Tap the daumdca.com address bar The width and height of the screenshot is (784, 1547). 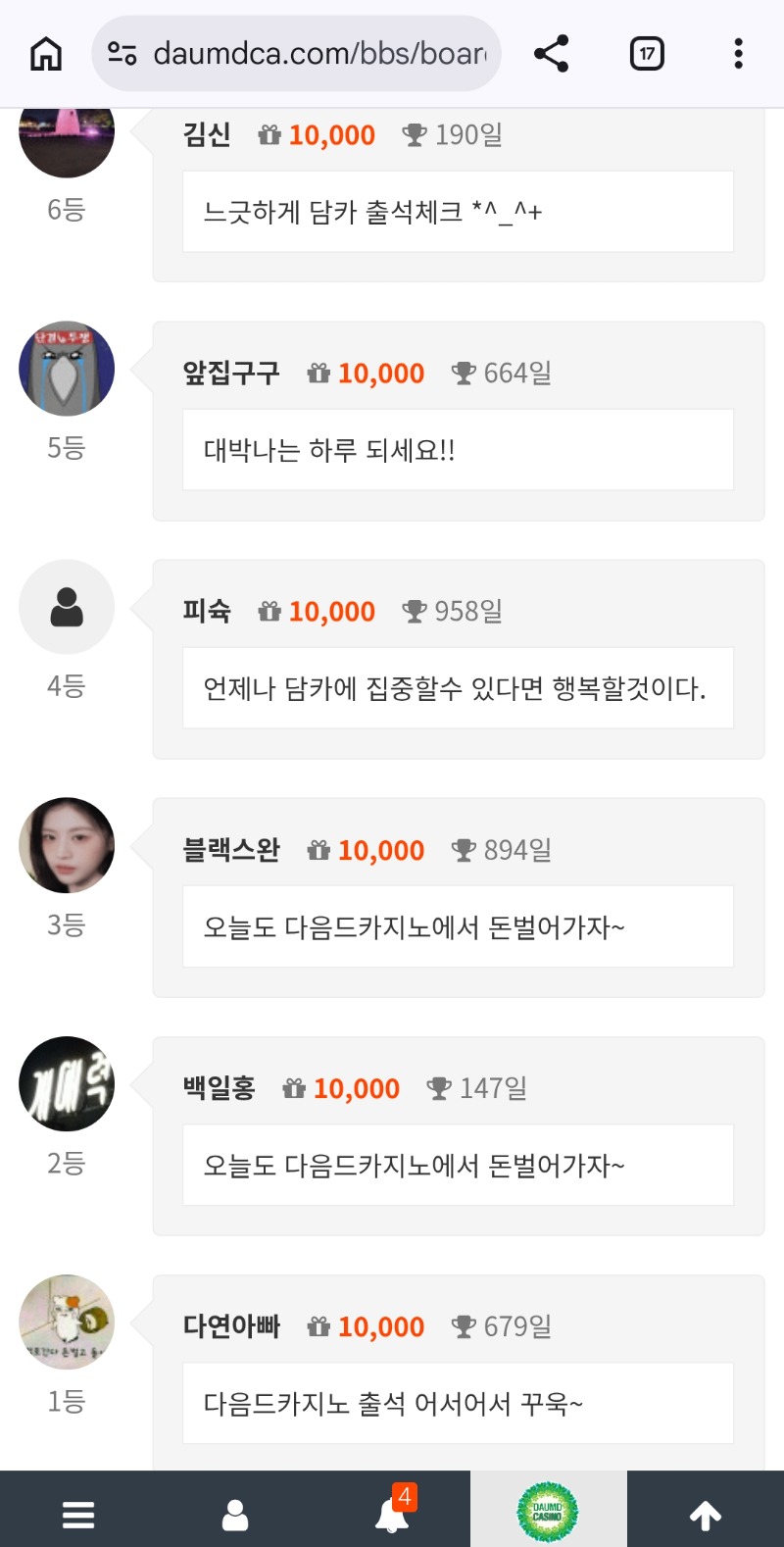(x=296, y=54)
